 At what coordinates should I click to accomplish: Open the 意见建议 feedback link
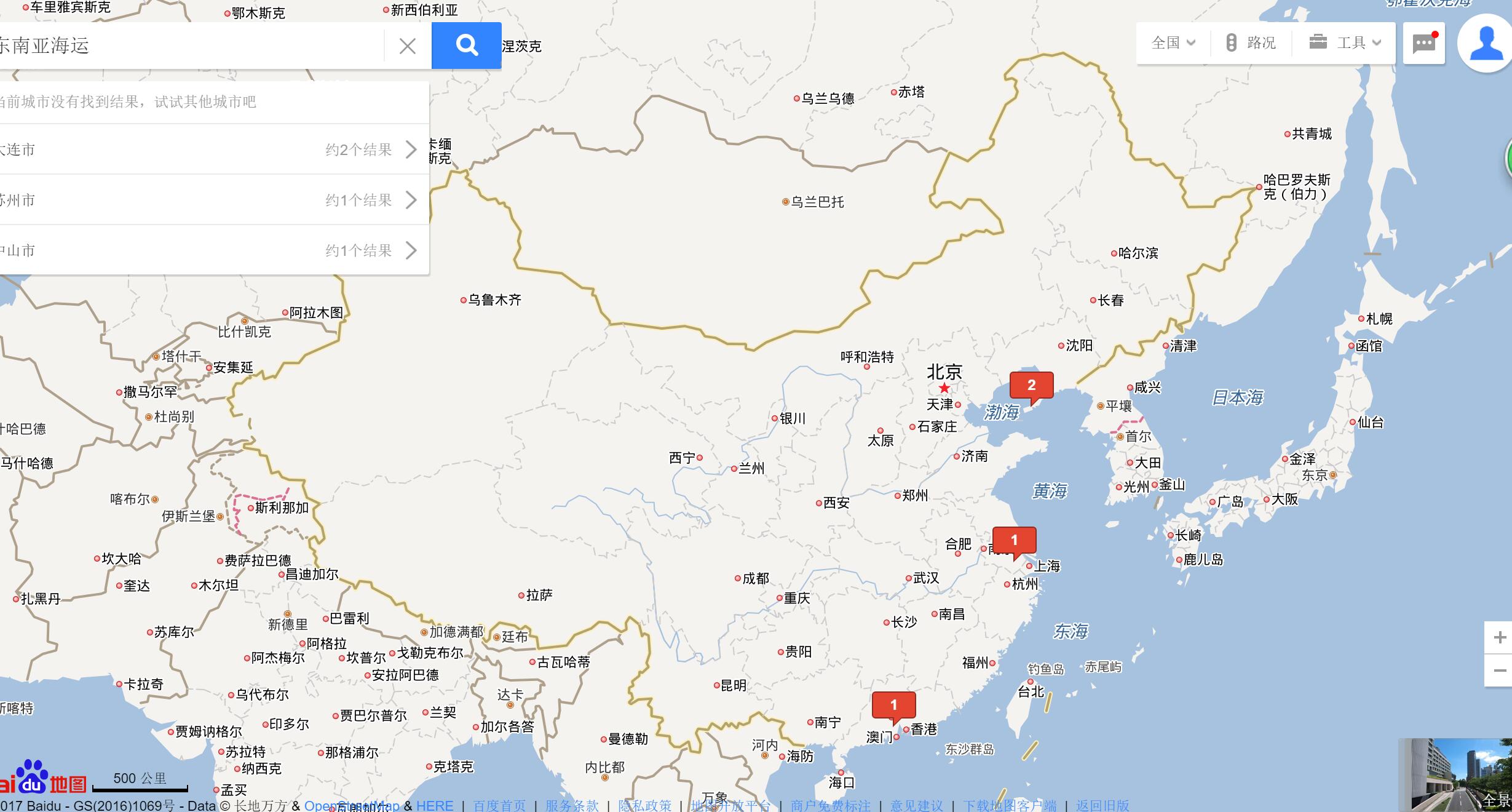pos(916,805)
